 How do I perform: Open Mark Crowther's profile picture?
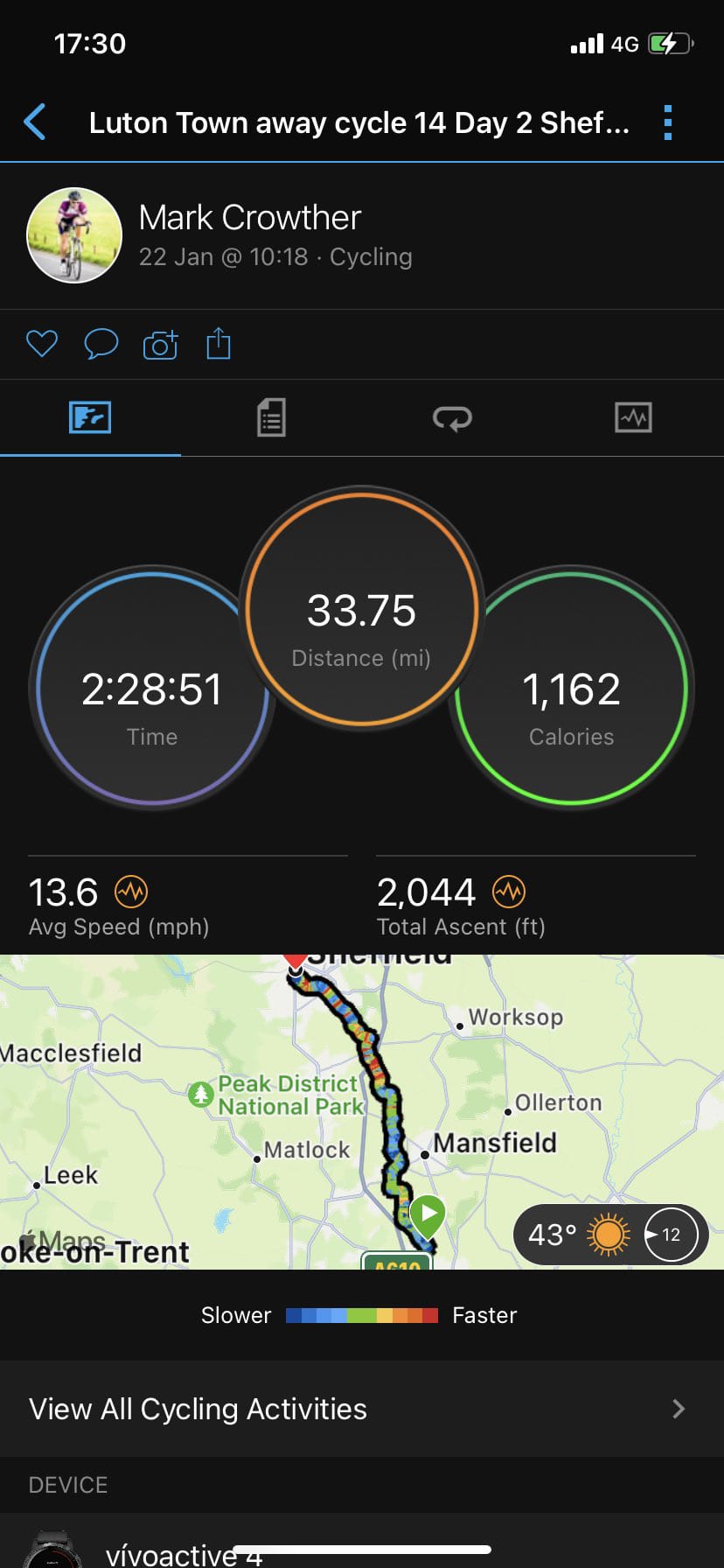click(74, 235)
